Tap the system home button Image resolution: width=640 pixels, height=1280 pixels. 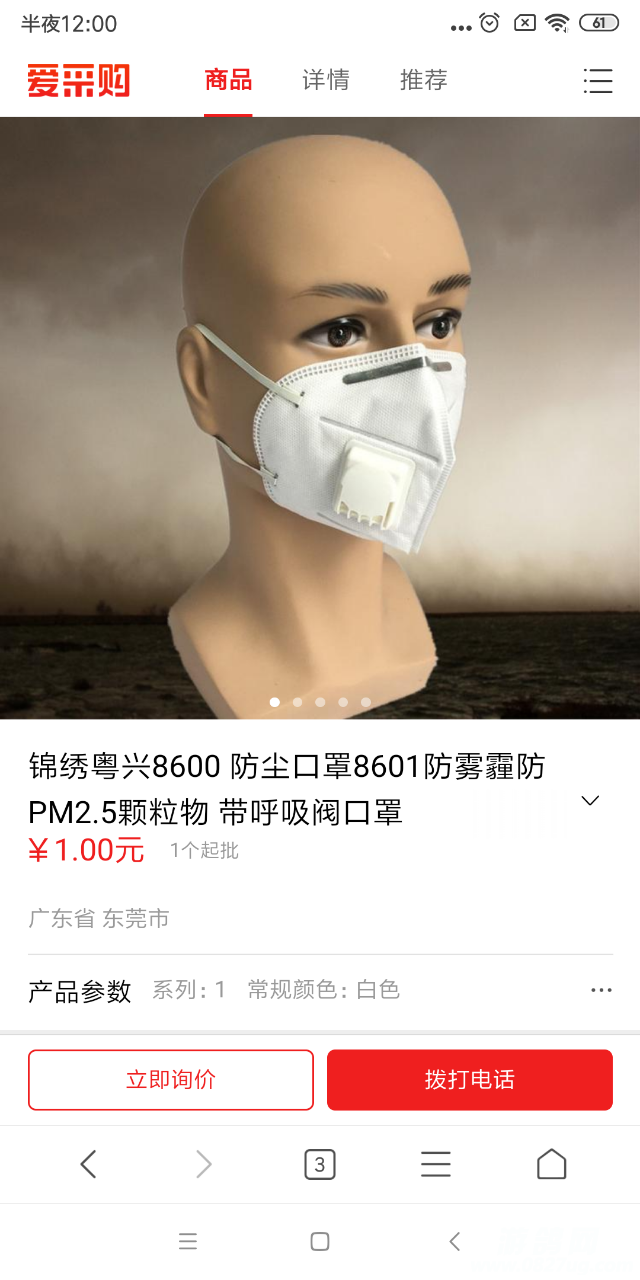point(320,1242)
